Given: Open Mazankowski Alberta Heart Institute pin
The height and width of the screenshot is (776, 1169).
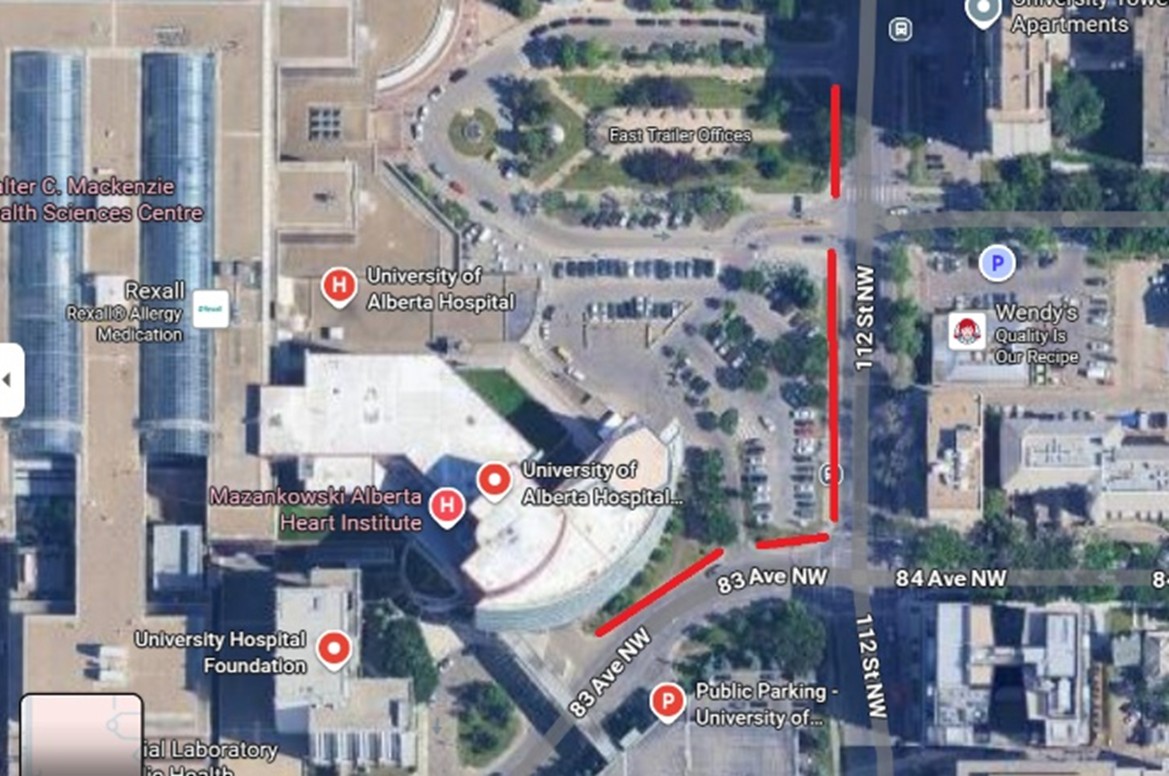Looking at the screenshot, I should [x=446, y=506].
